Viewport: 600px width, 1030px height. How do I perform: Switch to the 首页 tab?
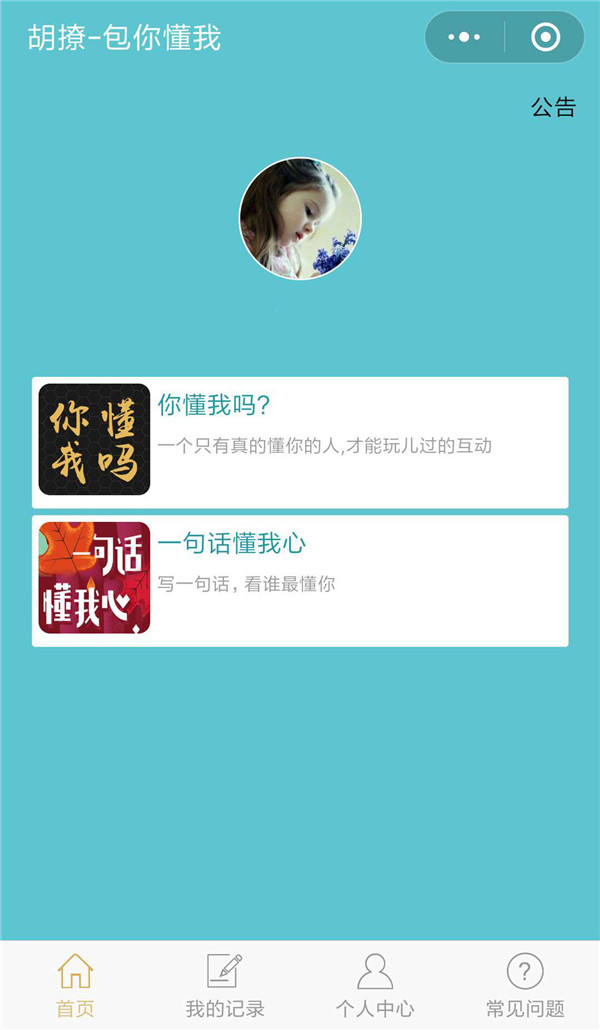click(75, 985)
